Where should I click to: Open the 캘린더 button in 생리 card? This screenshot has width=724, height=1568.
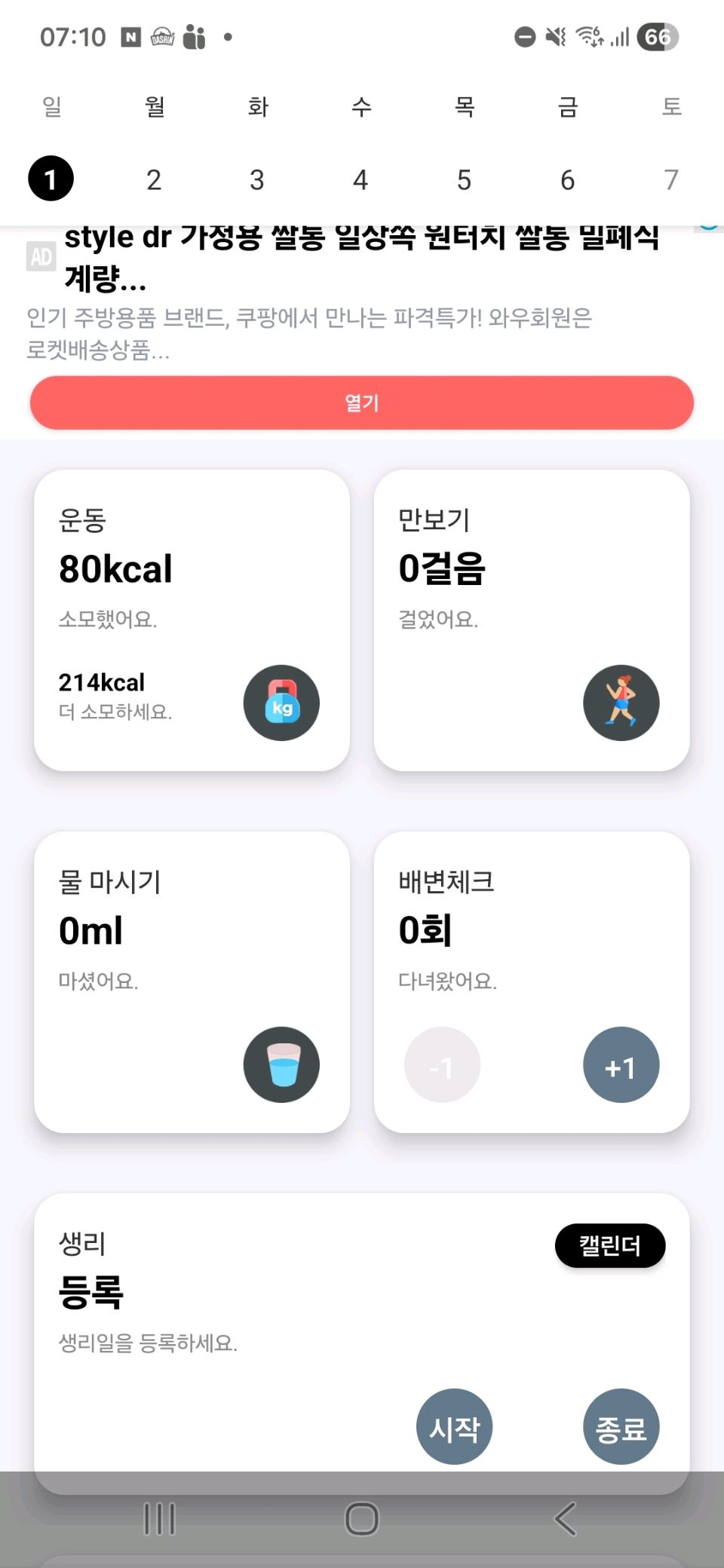pos(609,1245)
